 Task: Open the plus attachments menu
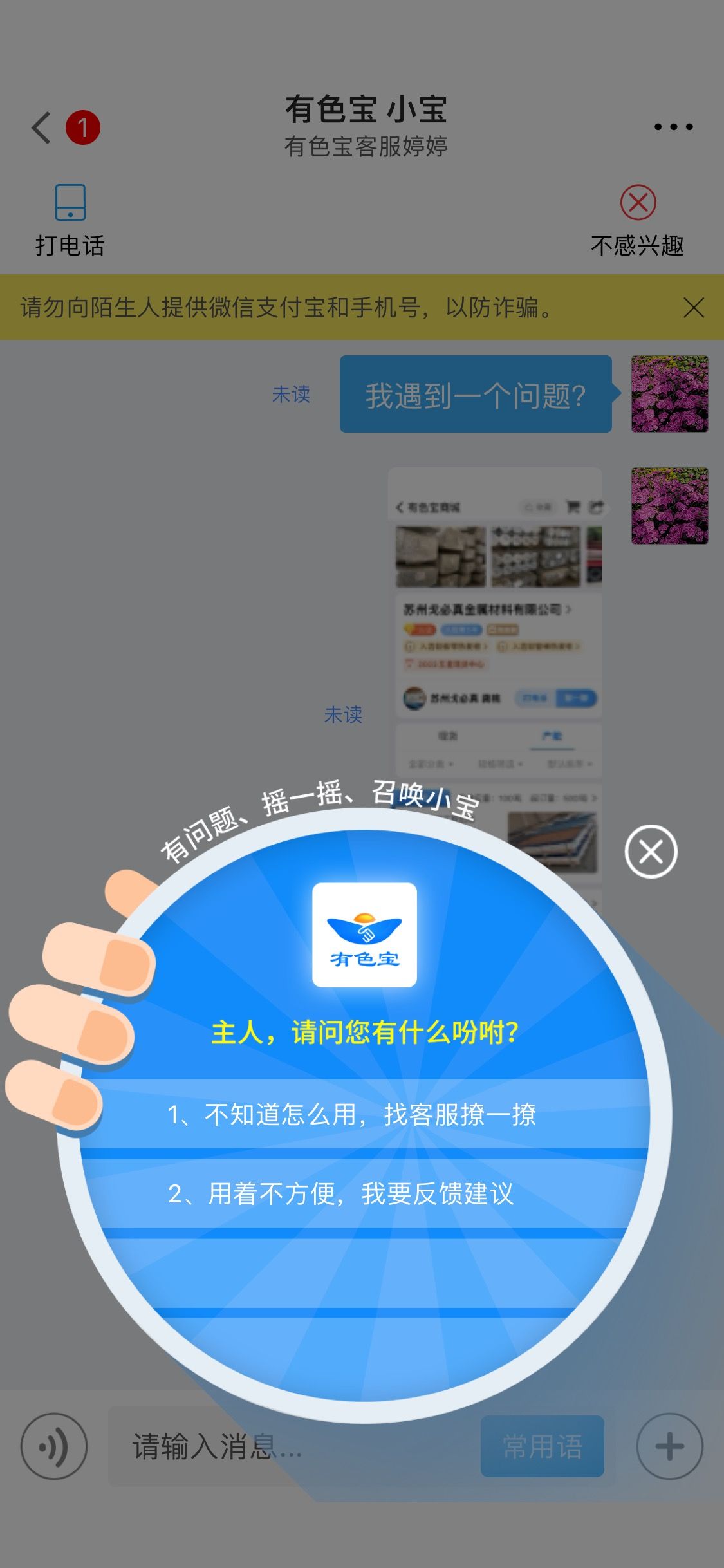click(x=670, y=1446)
